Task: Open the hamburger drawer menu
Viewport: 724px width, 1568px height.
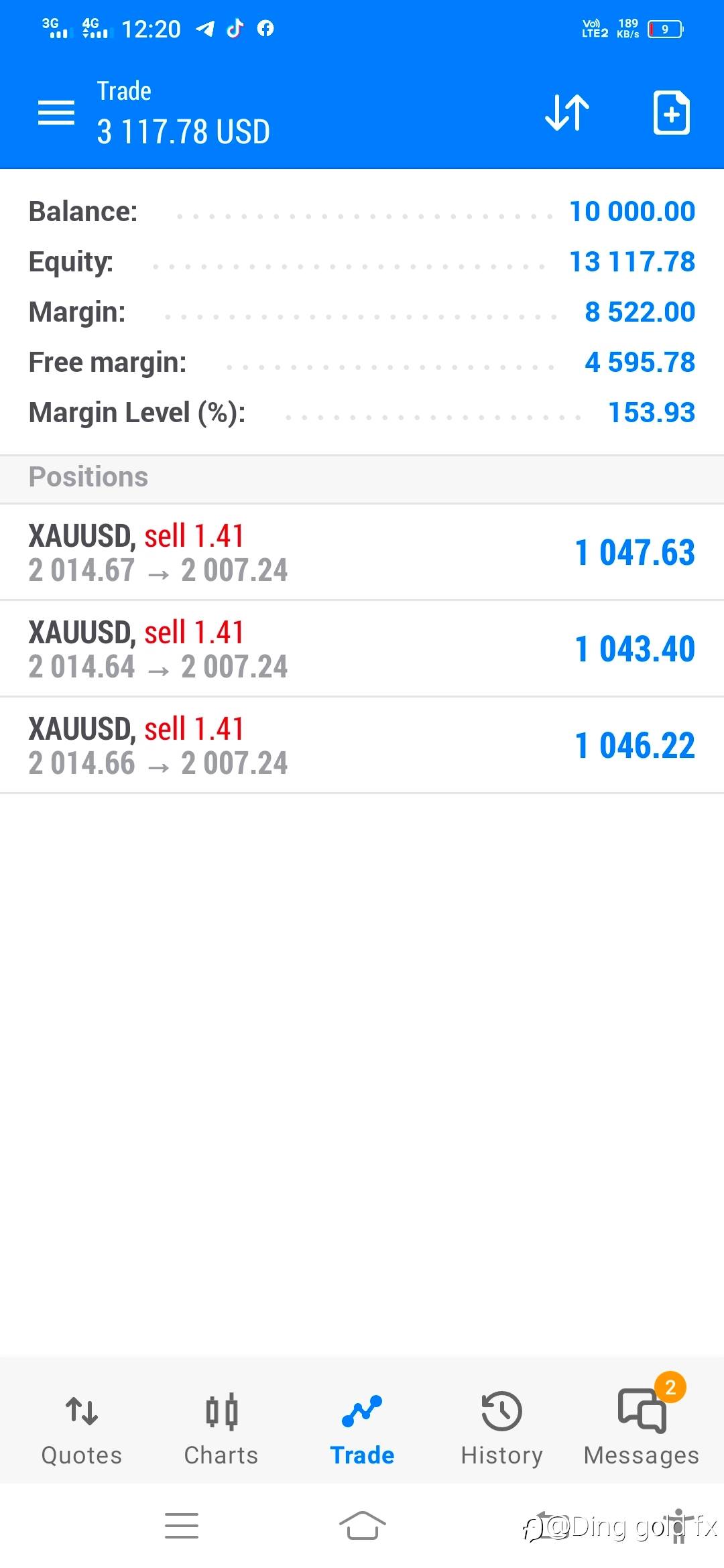Action: pos(56,113)
